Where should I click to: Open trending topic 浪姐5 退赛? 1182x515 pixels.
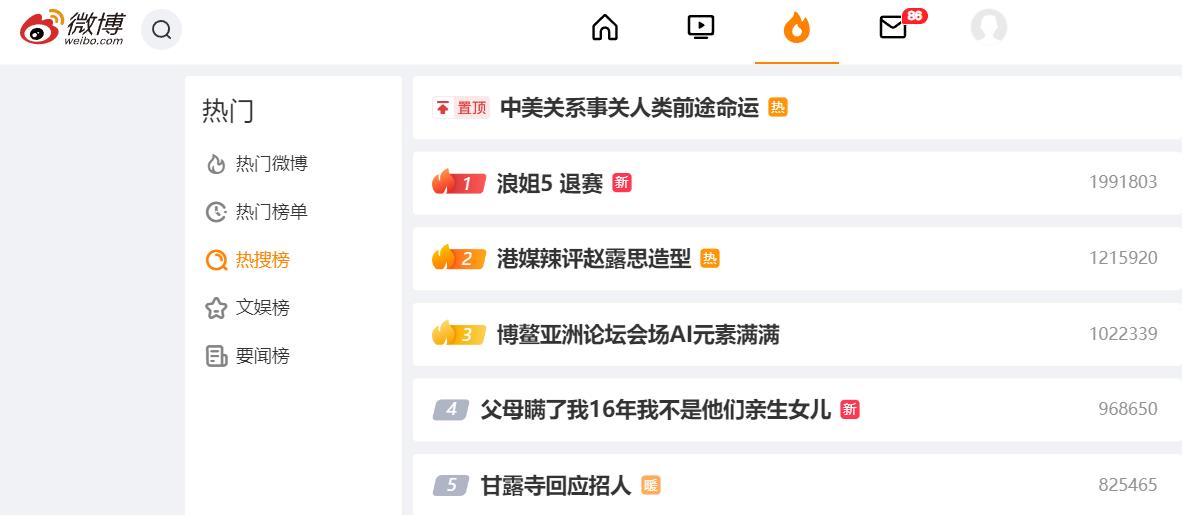[x=549, y=183]
